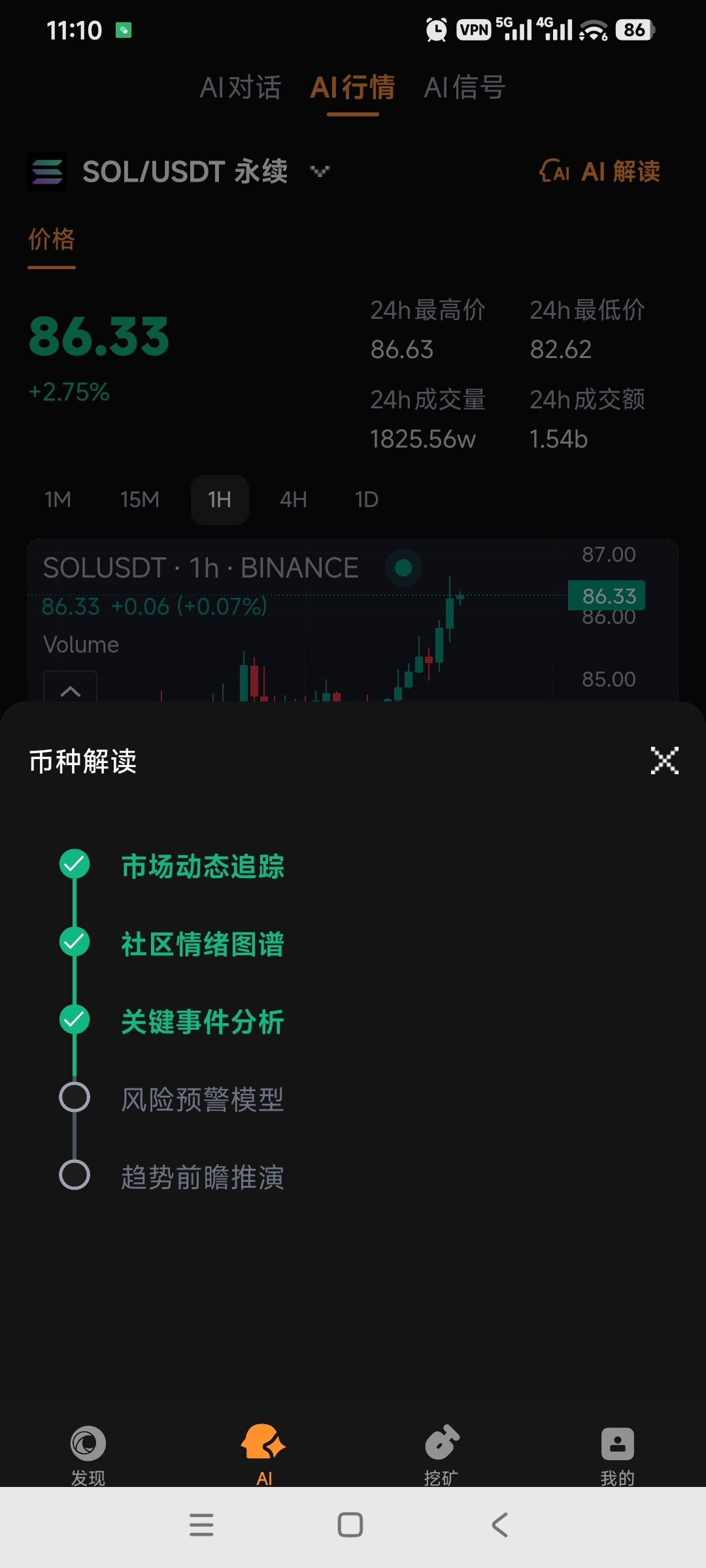The image size is (706, 1568).
Task: Go back using the system back button
Action: point(499,1525)
